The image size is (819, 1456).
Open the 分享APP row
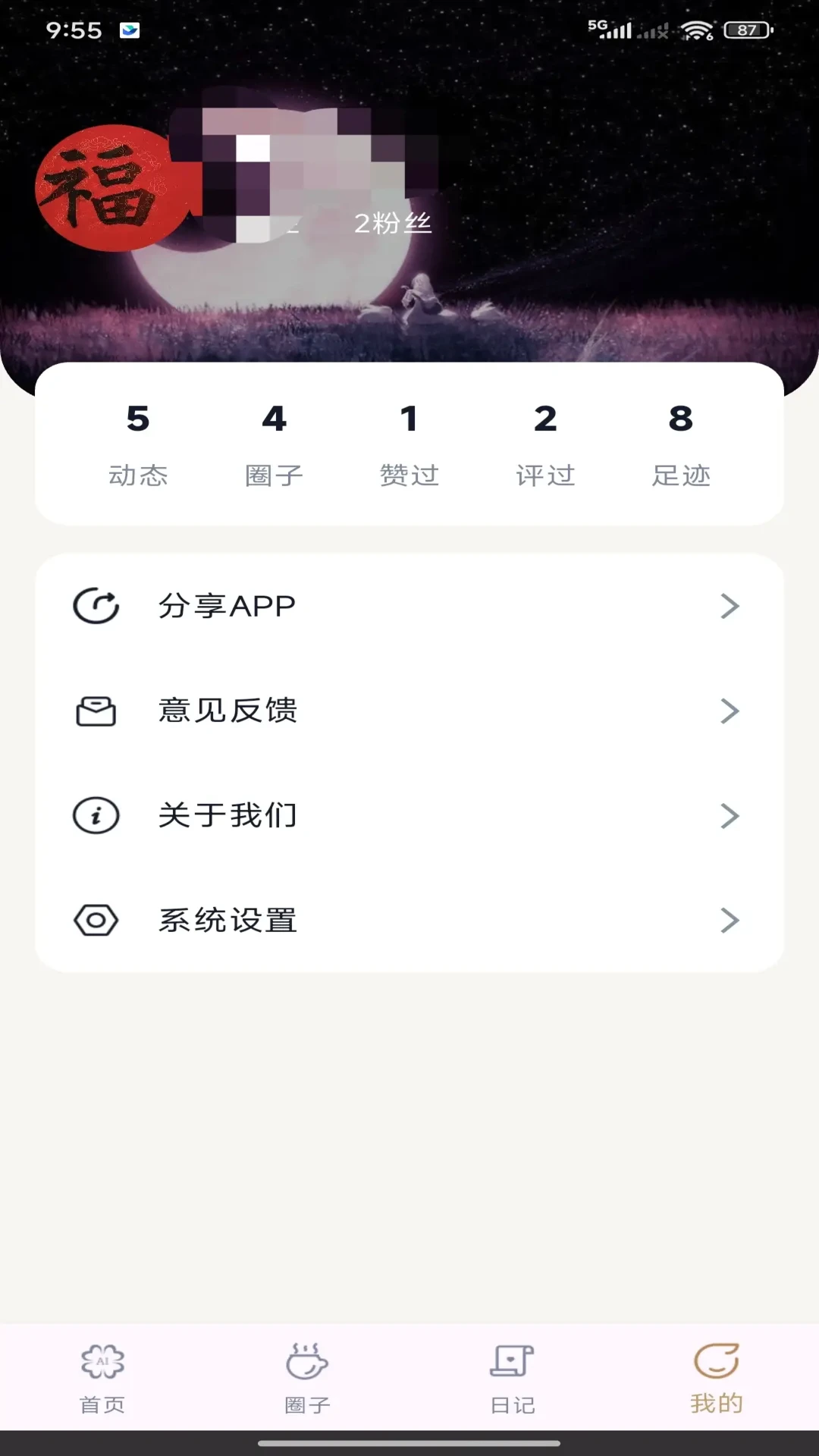click(x=409, y=606)
